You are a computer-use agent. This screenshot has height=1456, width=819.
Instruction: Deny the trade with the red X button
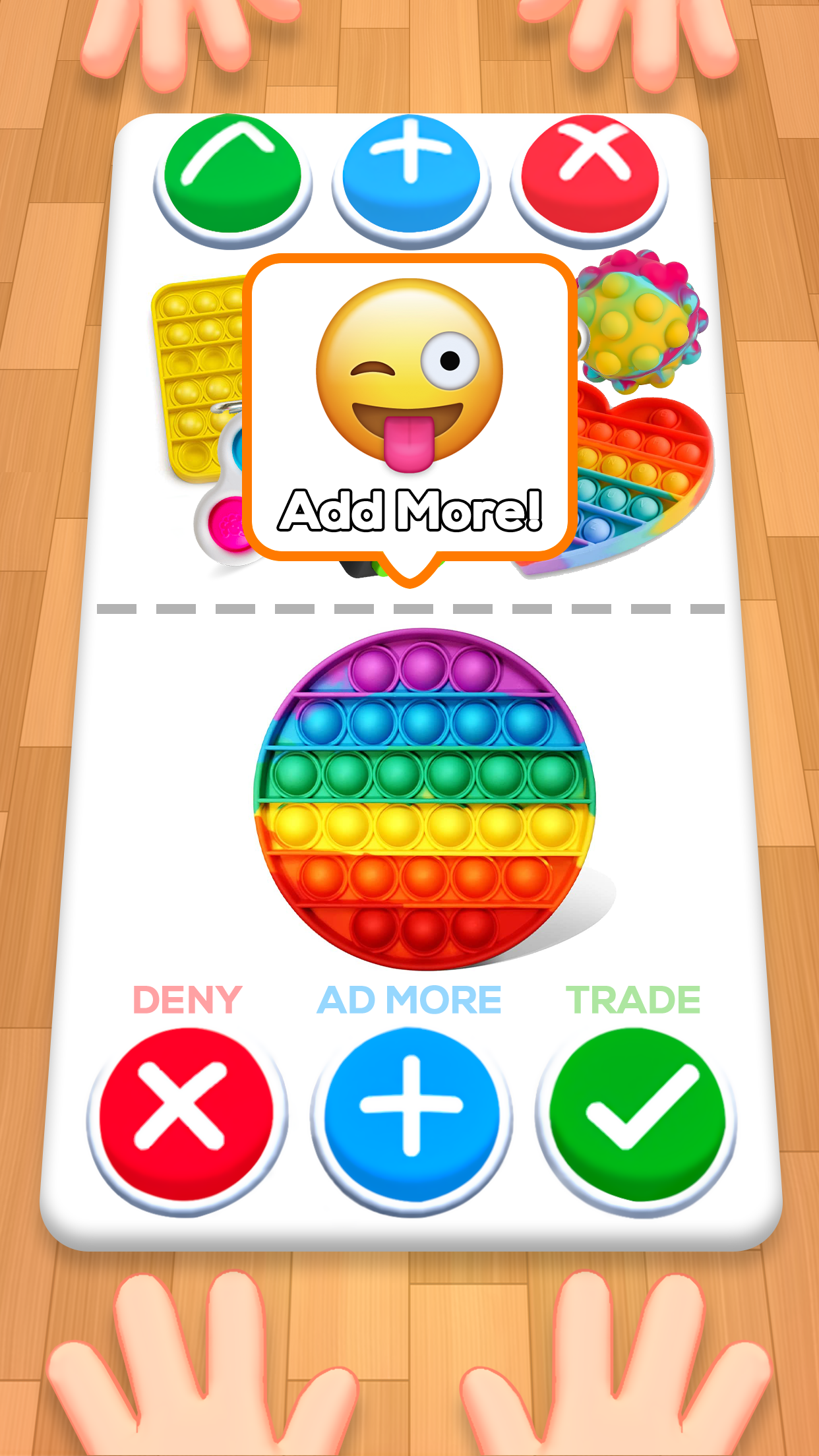coord(185,1115)
